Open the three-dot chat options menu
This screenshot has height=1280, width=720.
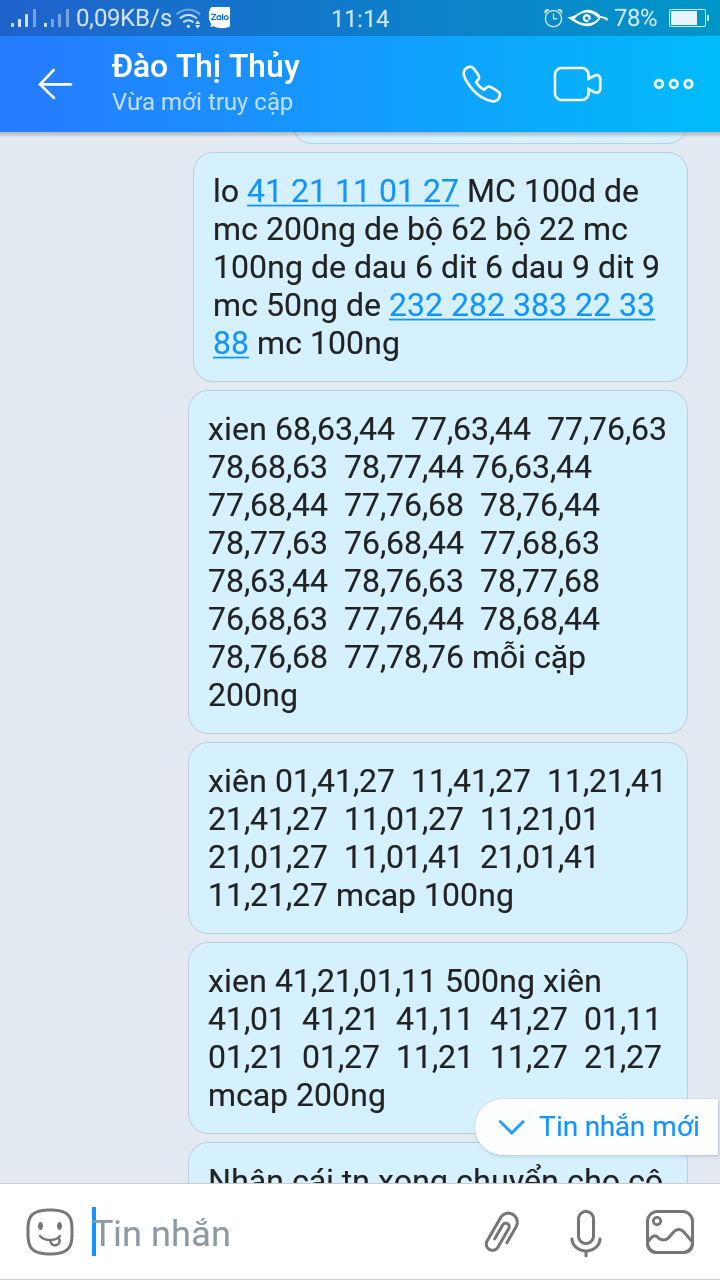pyautogui.click(x=673, y=84)
